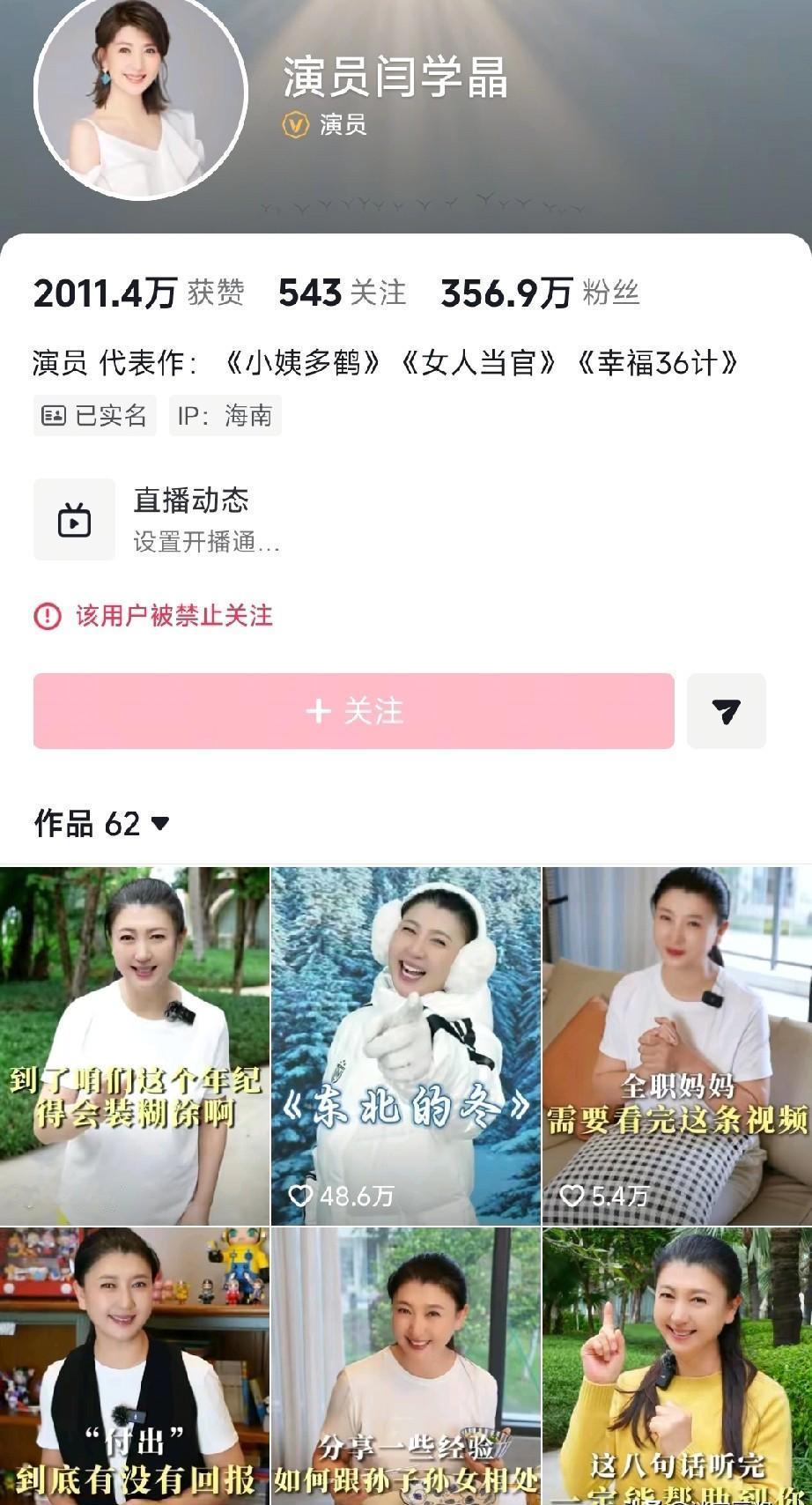The width and height of the screenshot is (812, 1505).
Task: Expand the 作品 62 dropdown arrow
Action: point(159,827)
